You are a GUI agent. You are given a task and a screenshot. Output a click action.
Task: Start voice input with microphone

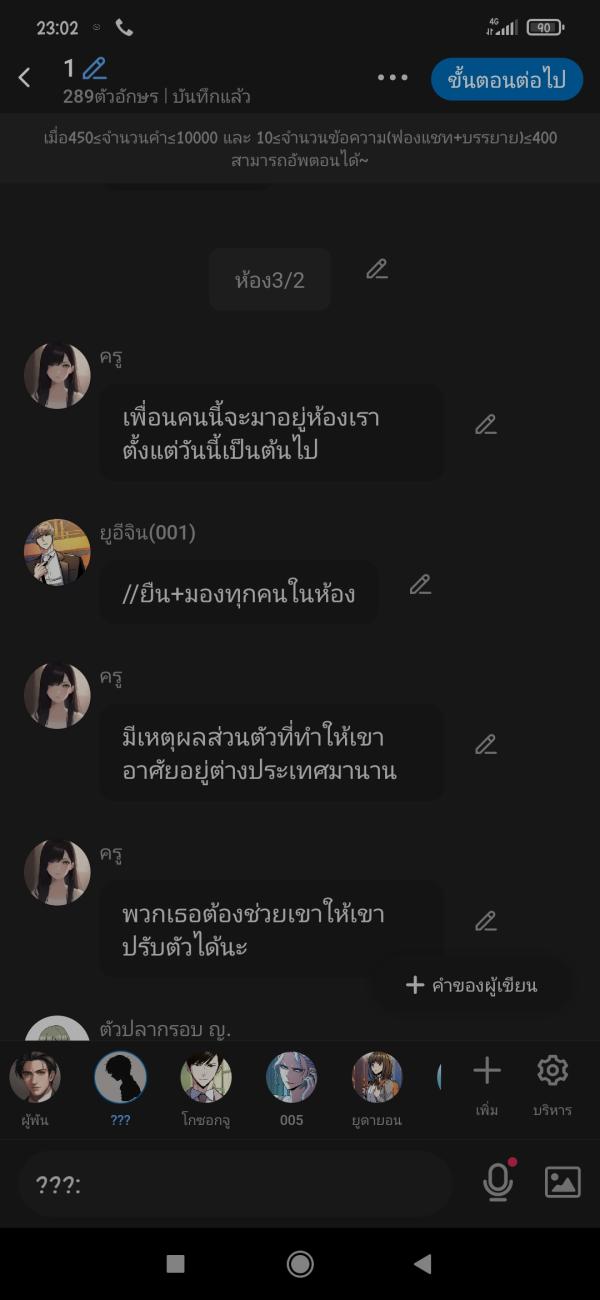(497, 1182)
